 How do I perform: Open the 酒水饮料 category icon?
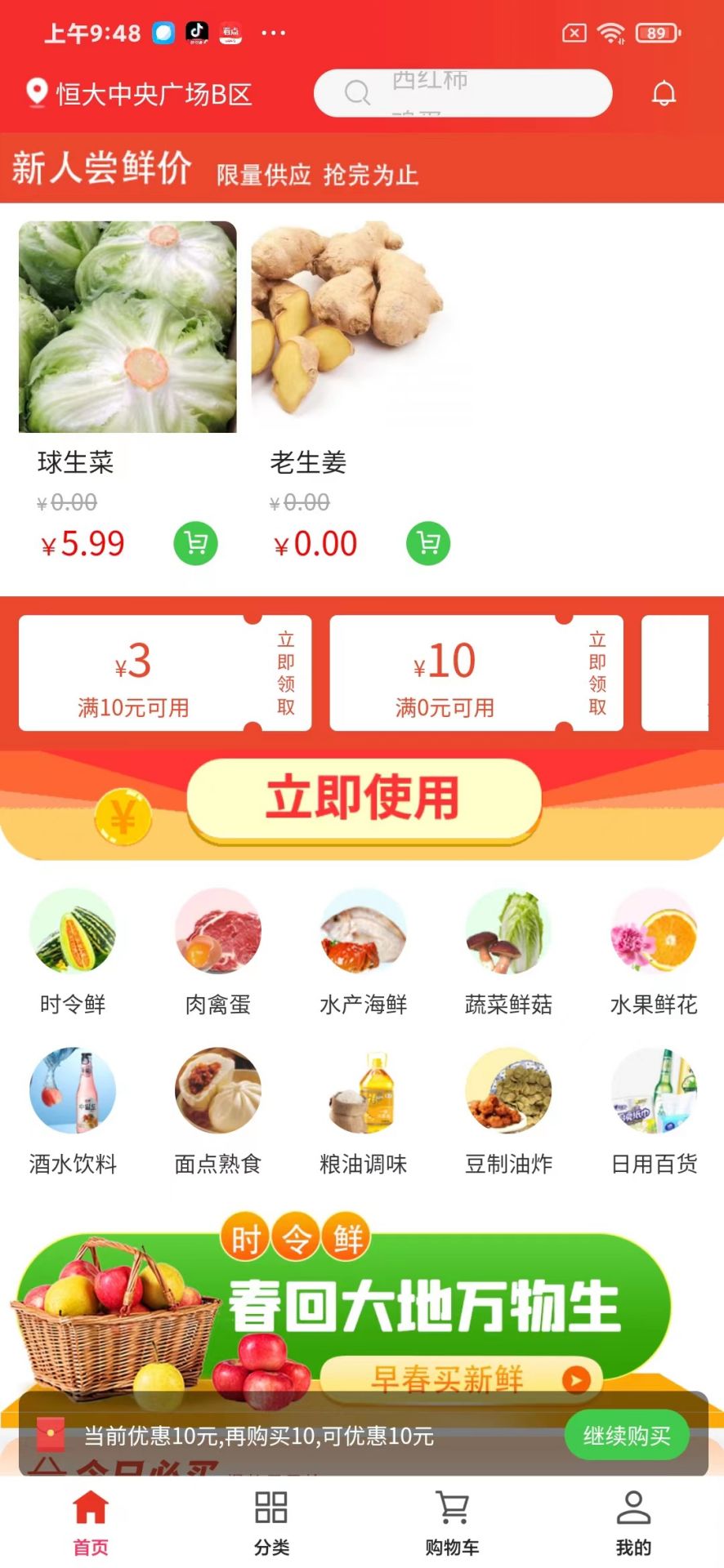72,1091
